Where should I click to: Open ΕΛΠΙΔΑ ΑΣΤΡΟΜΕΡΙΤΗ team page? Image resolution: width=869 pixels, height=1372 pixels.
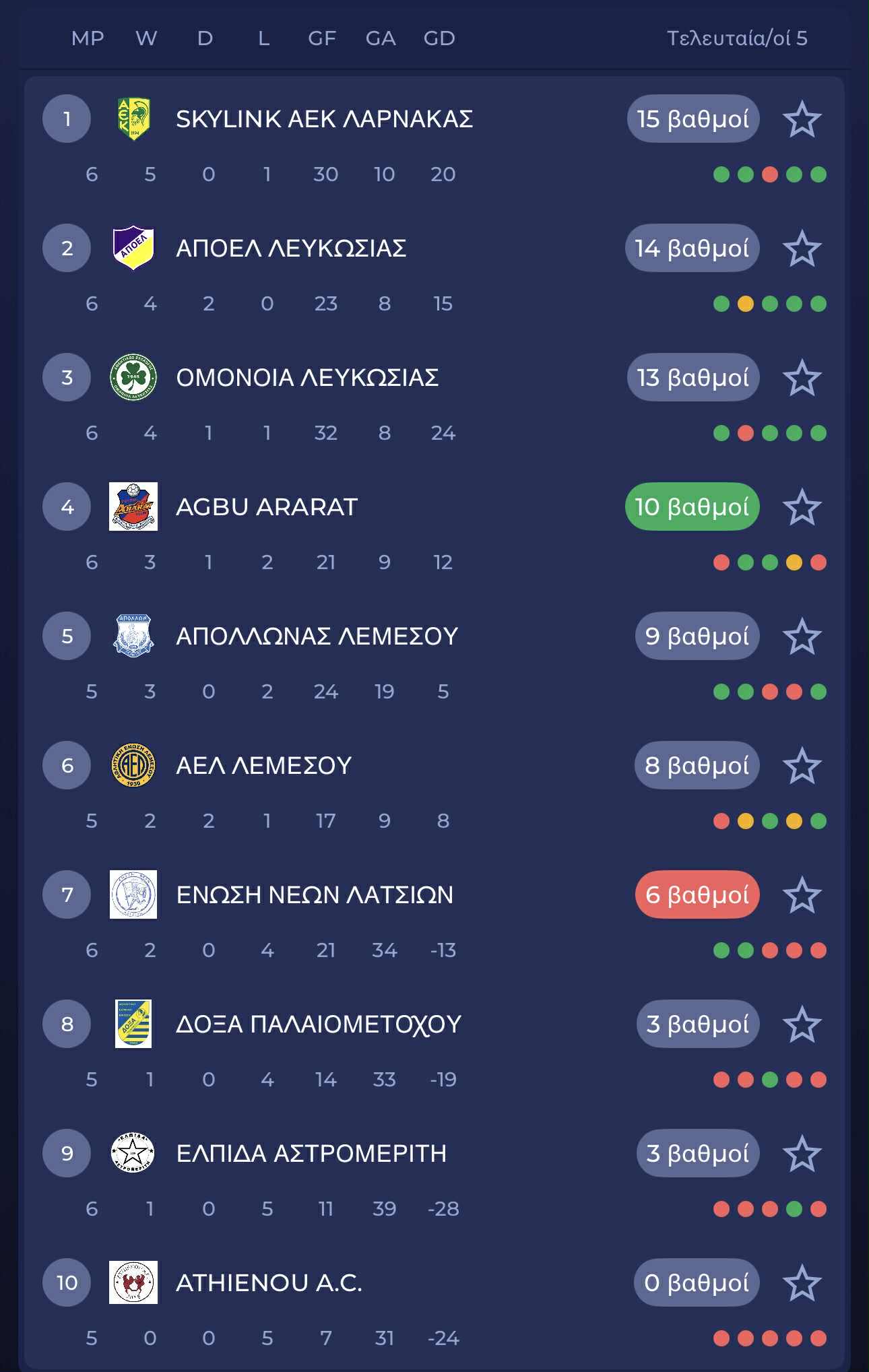311,1154
